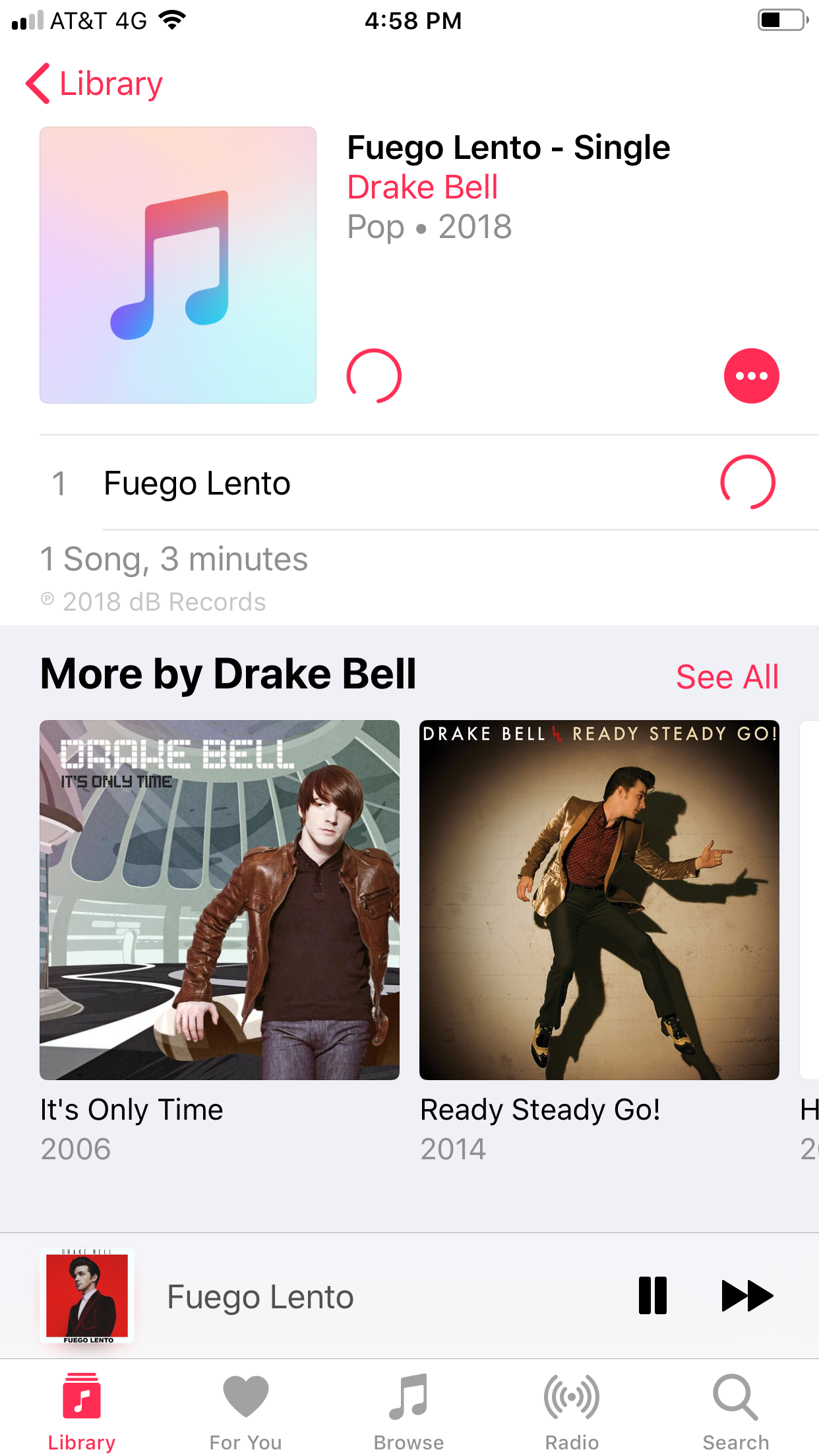Image resolution: width=819 pixels, height=1456 pixels.
Task: Switch to the Browse tab
Action: [409, 1411]
